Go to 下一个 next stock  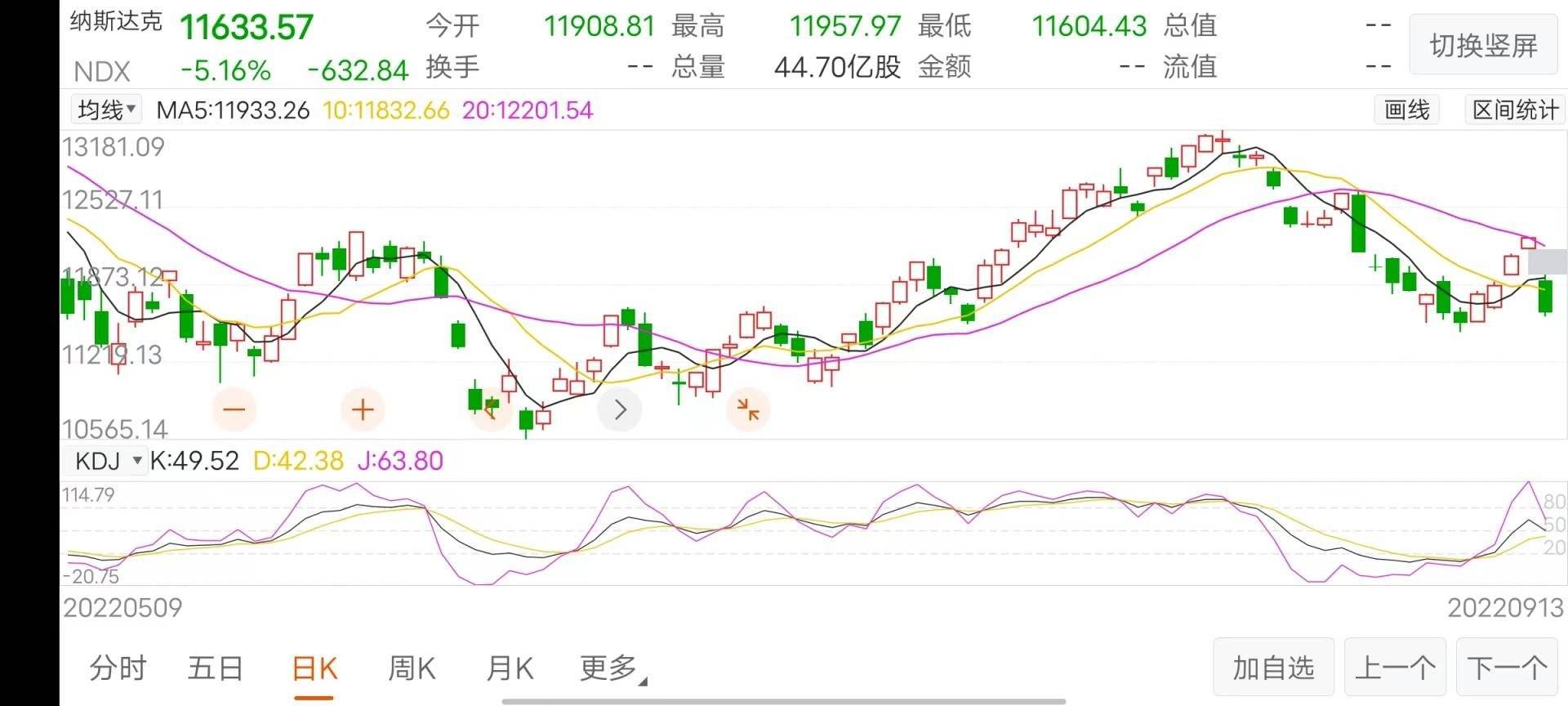(x=1507, y=668)
